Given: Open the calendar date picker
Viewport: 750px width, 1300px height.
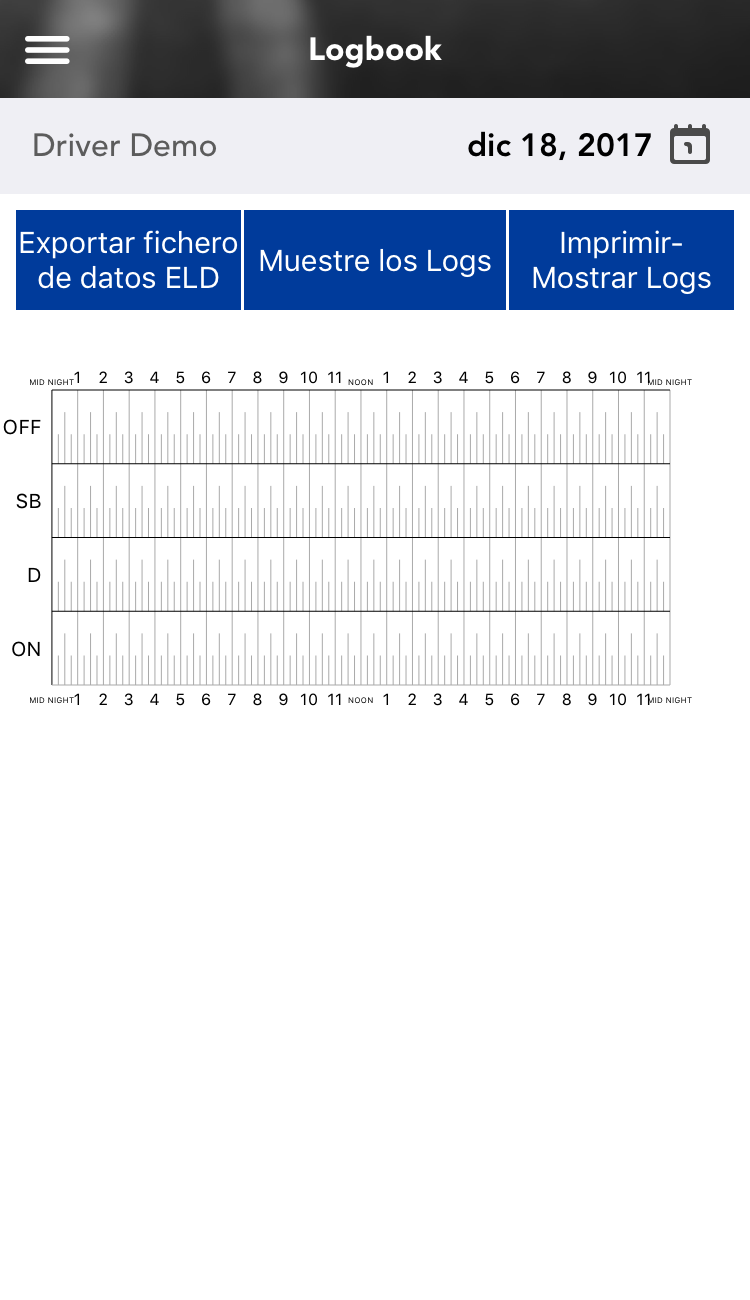Looking at the screenshot, I should 690,145.
